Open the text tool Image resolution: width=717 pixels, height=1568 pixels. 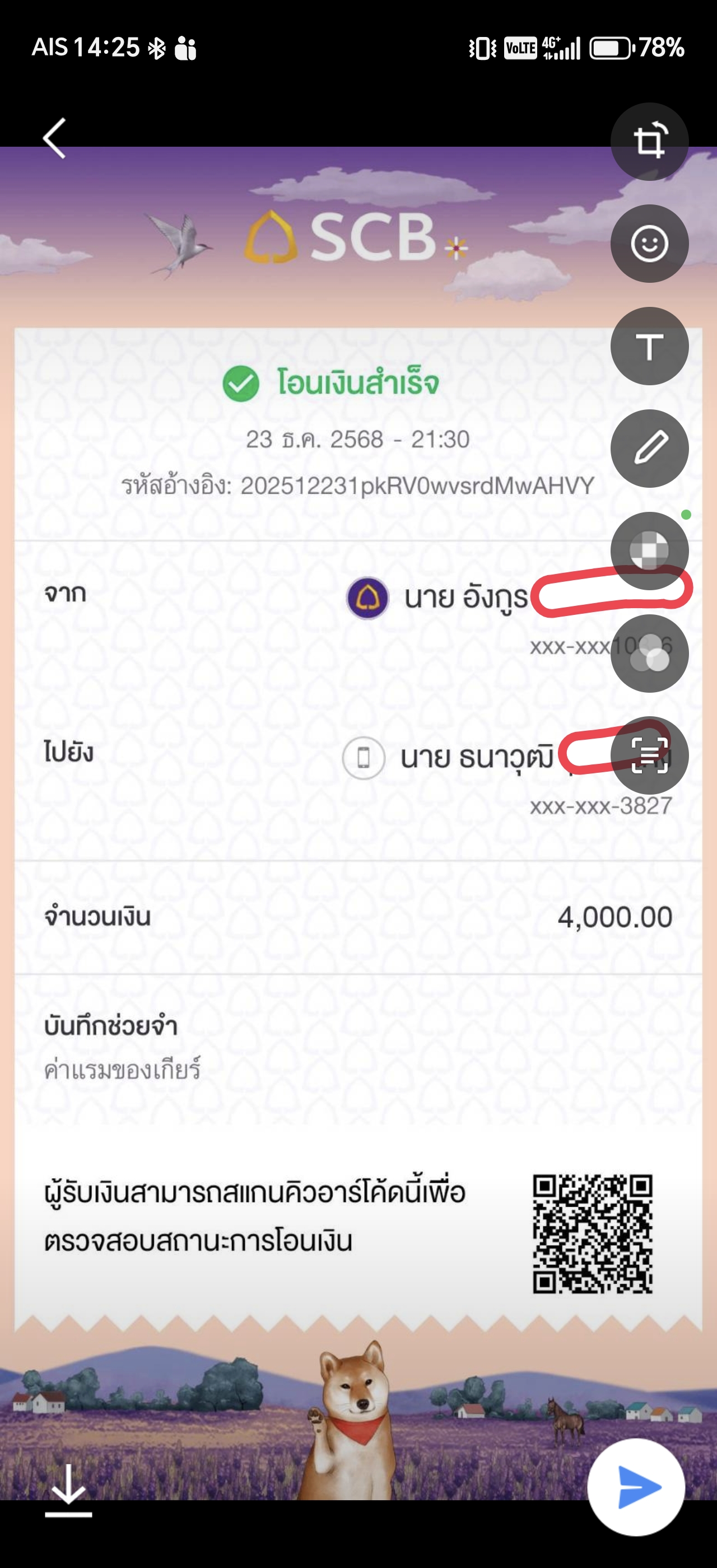(x=649, y=346)
